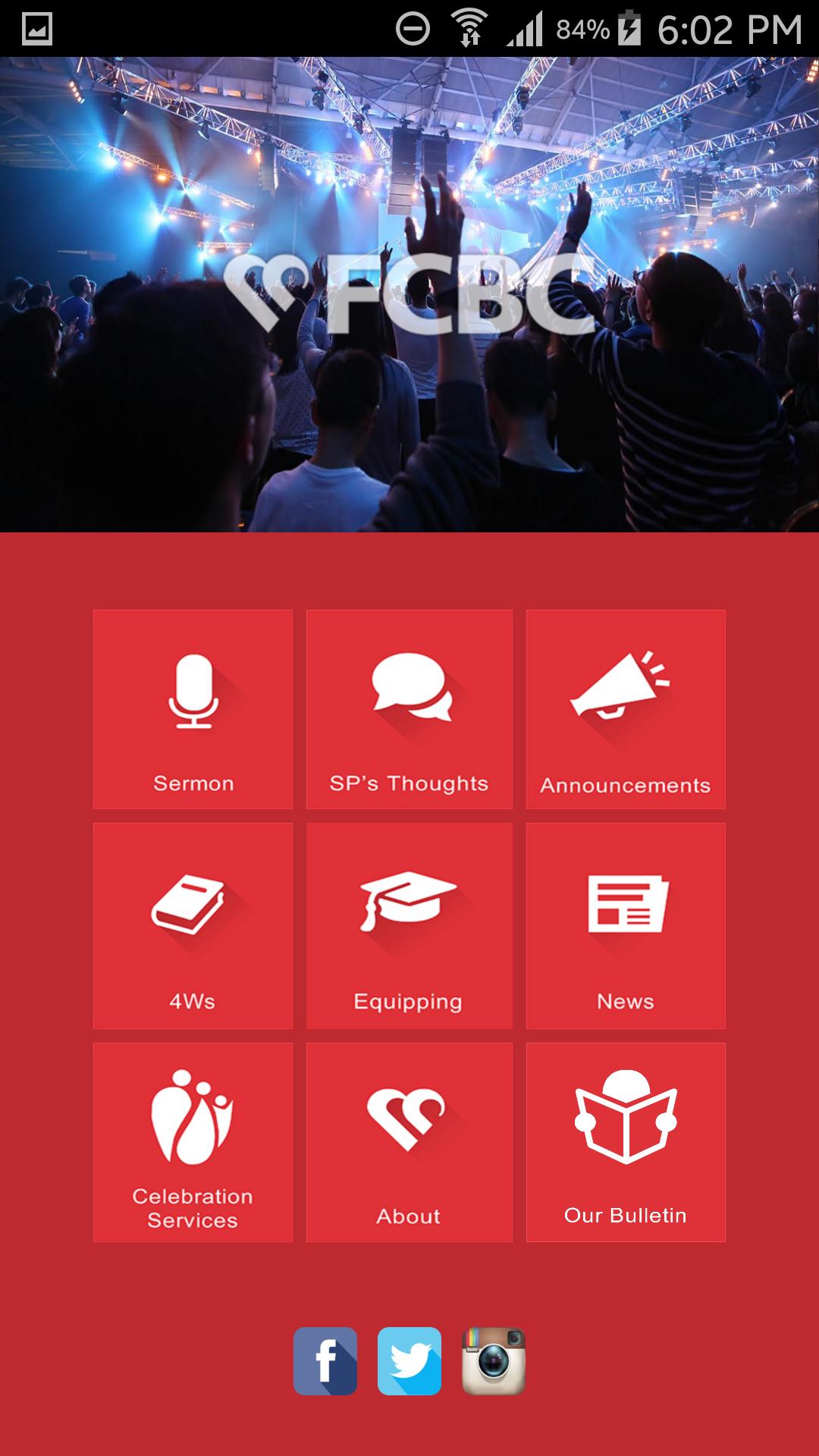The image size is (819, 1456).
Task: View Celebration Services
Action: click(193, 1142)
